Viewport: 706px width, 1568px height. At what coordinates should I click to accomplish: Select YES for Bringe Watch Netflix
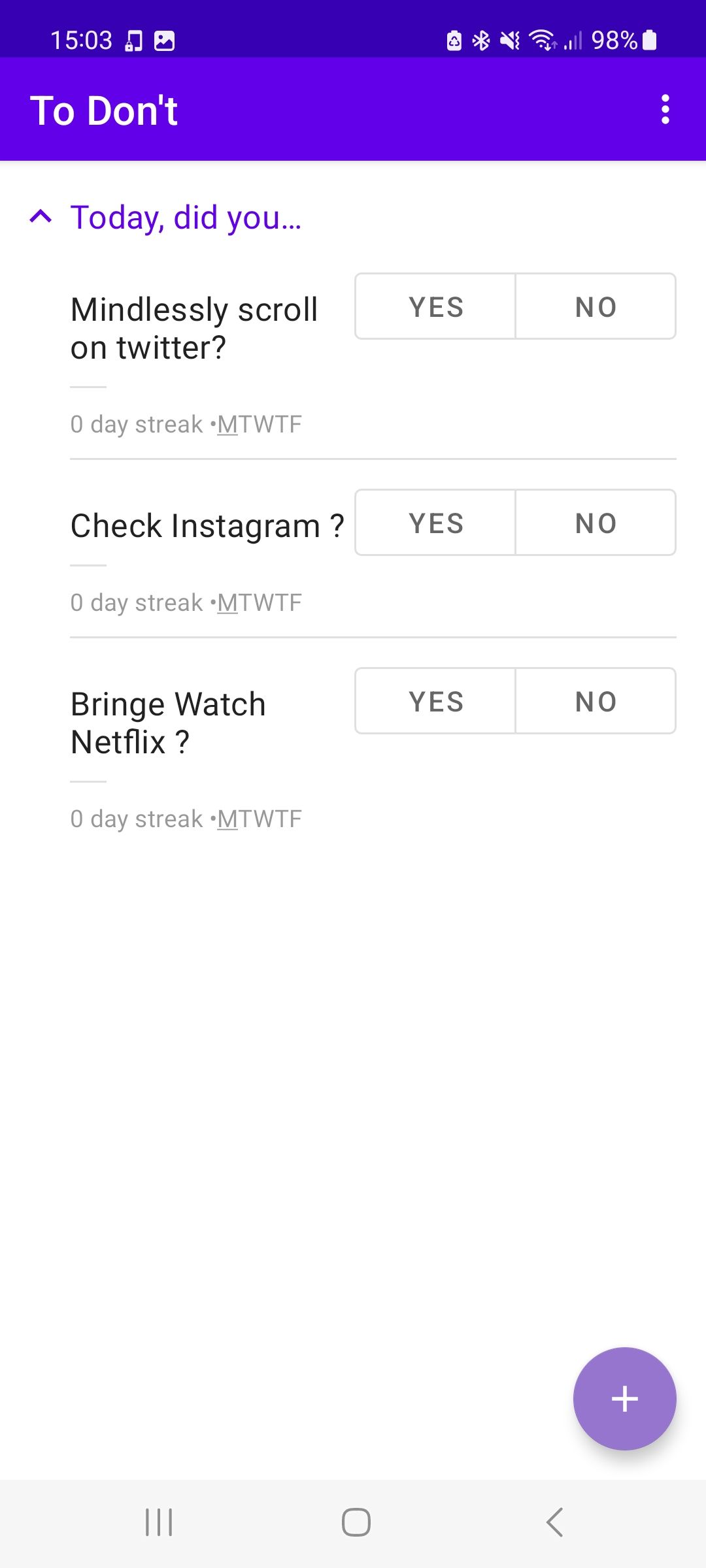tap(435, 701)
